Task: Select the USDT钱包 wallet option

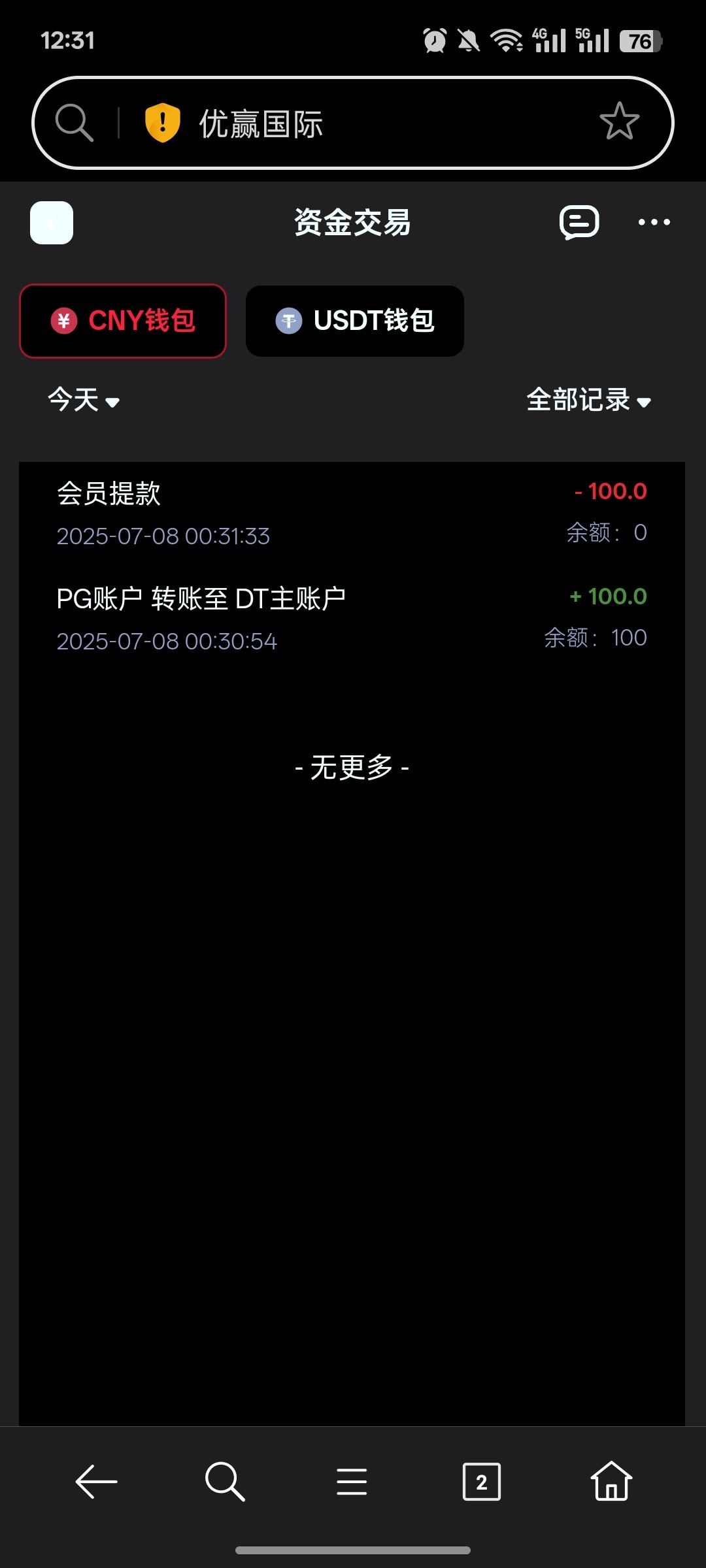Action: pyautogui.click(x=354, y=321)
